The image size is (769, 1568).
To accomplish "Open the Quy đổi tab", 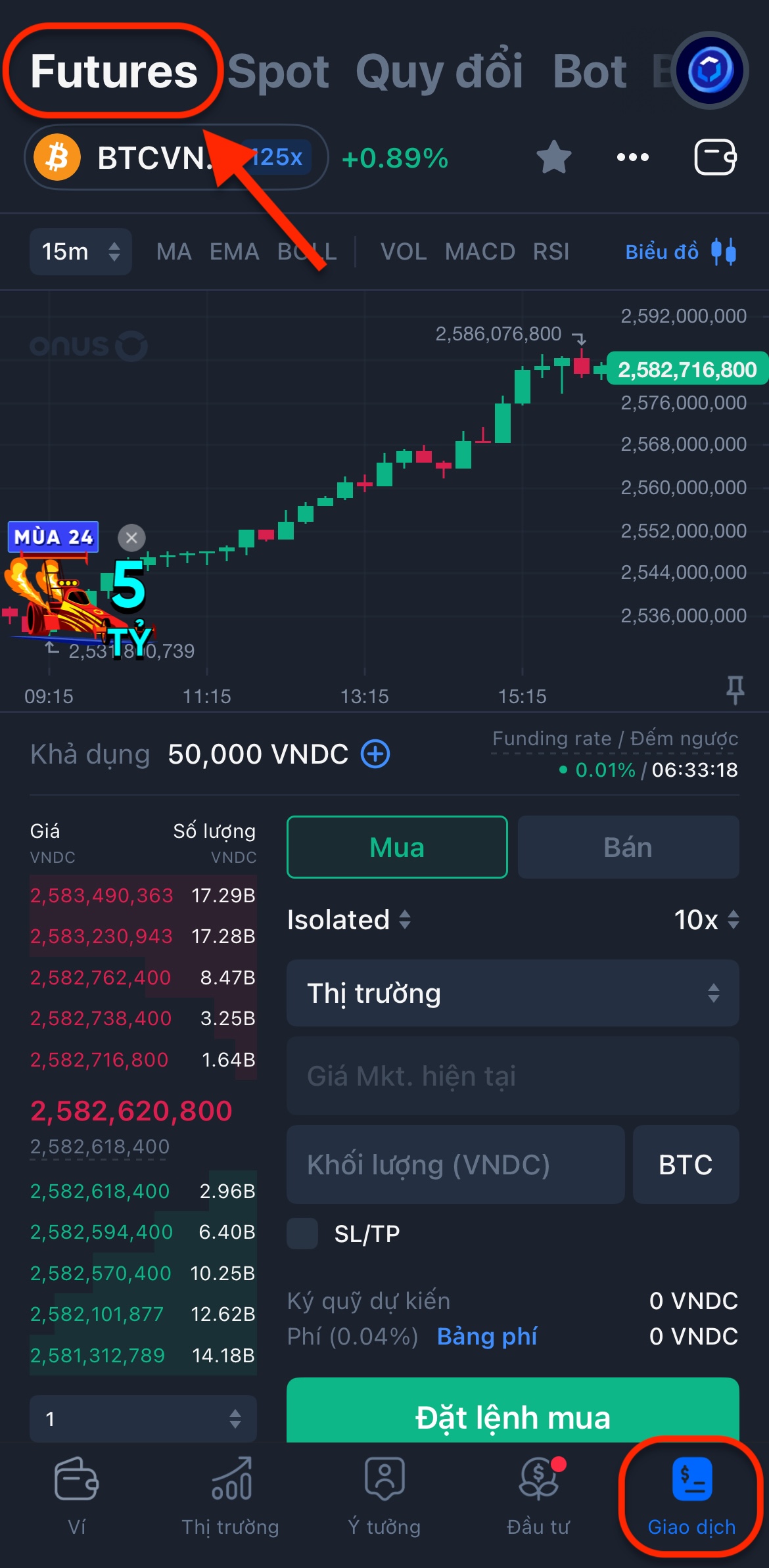I will point(439,72).
